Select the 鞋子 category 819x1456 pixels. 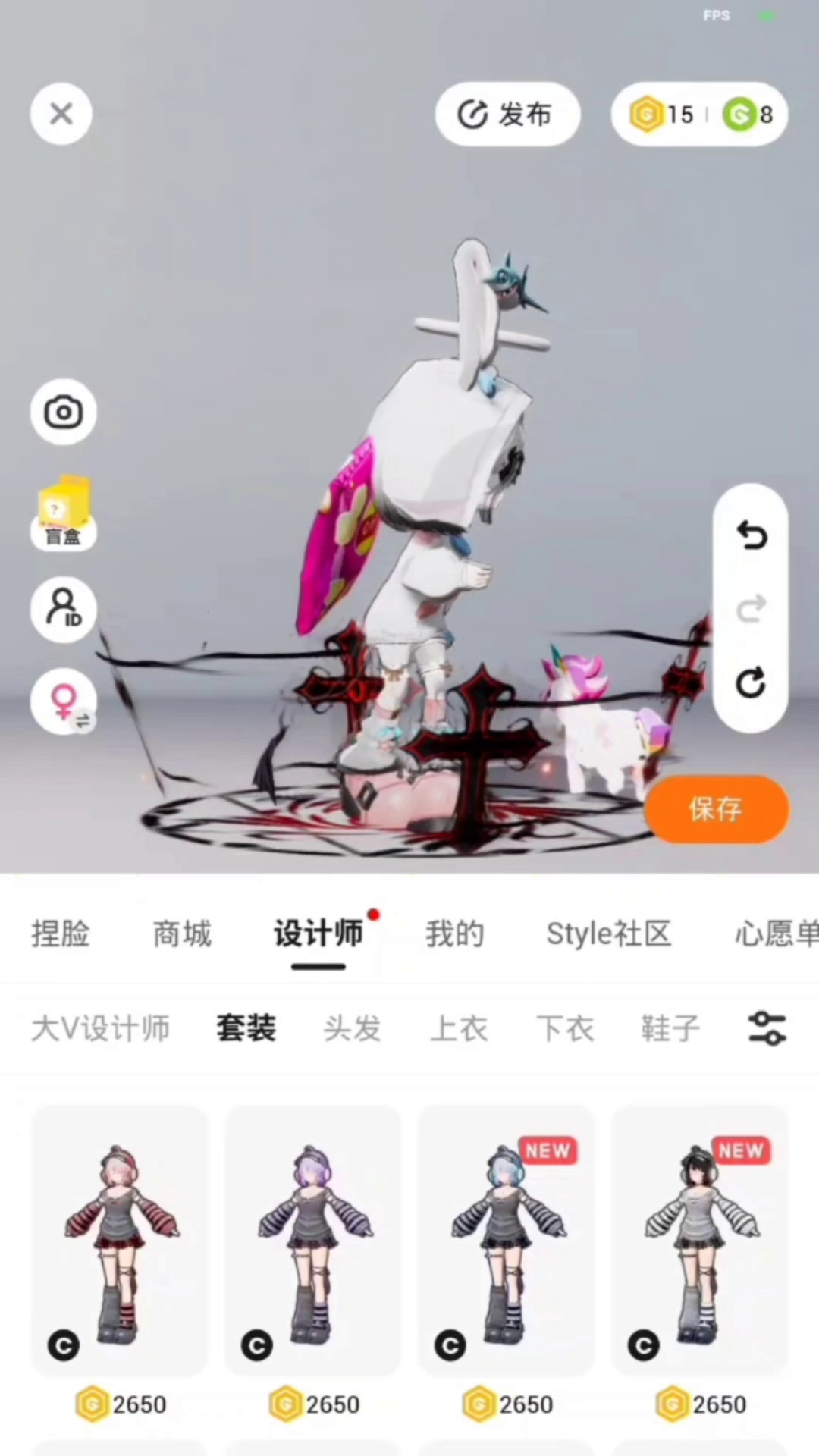tap(670, 1029)
